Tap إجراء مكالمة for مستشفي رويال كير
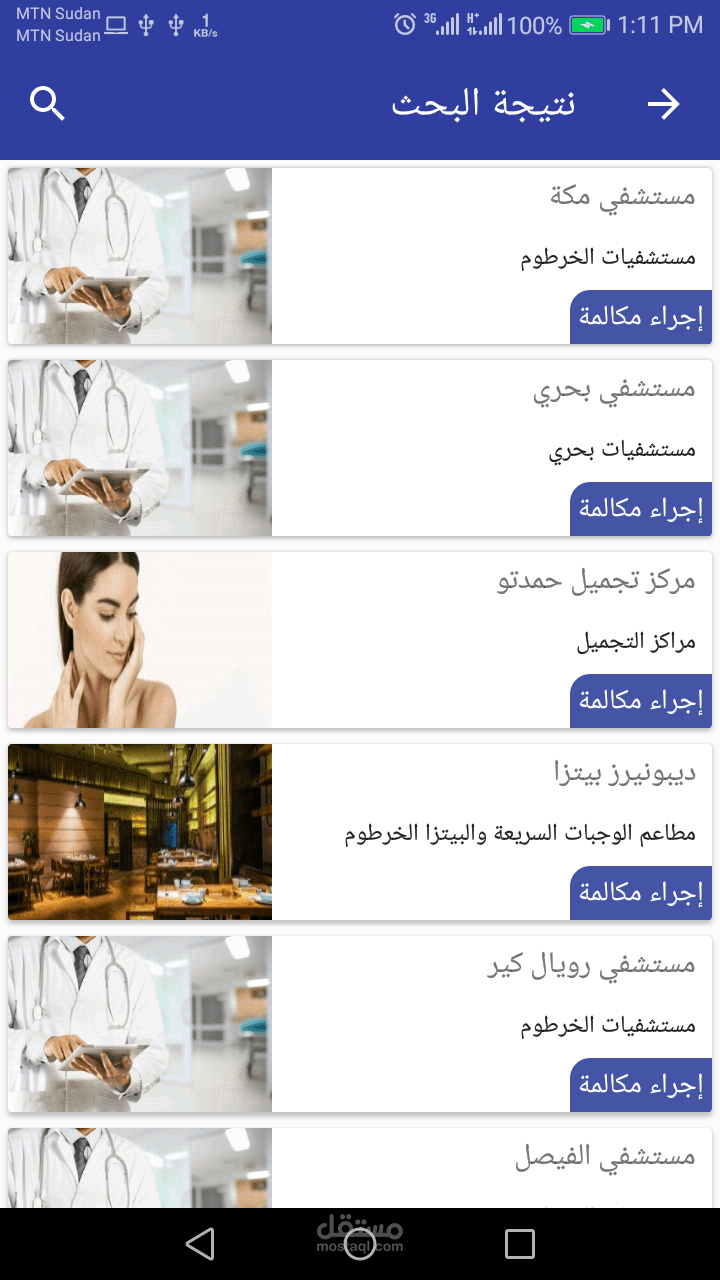The width and height of the screenshot is (720, 1280). tap(641, 1086)
